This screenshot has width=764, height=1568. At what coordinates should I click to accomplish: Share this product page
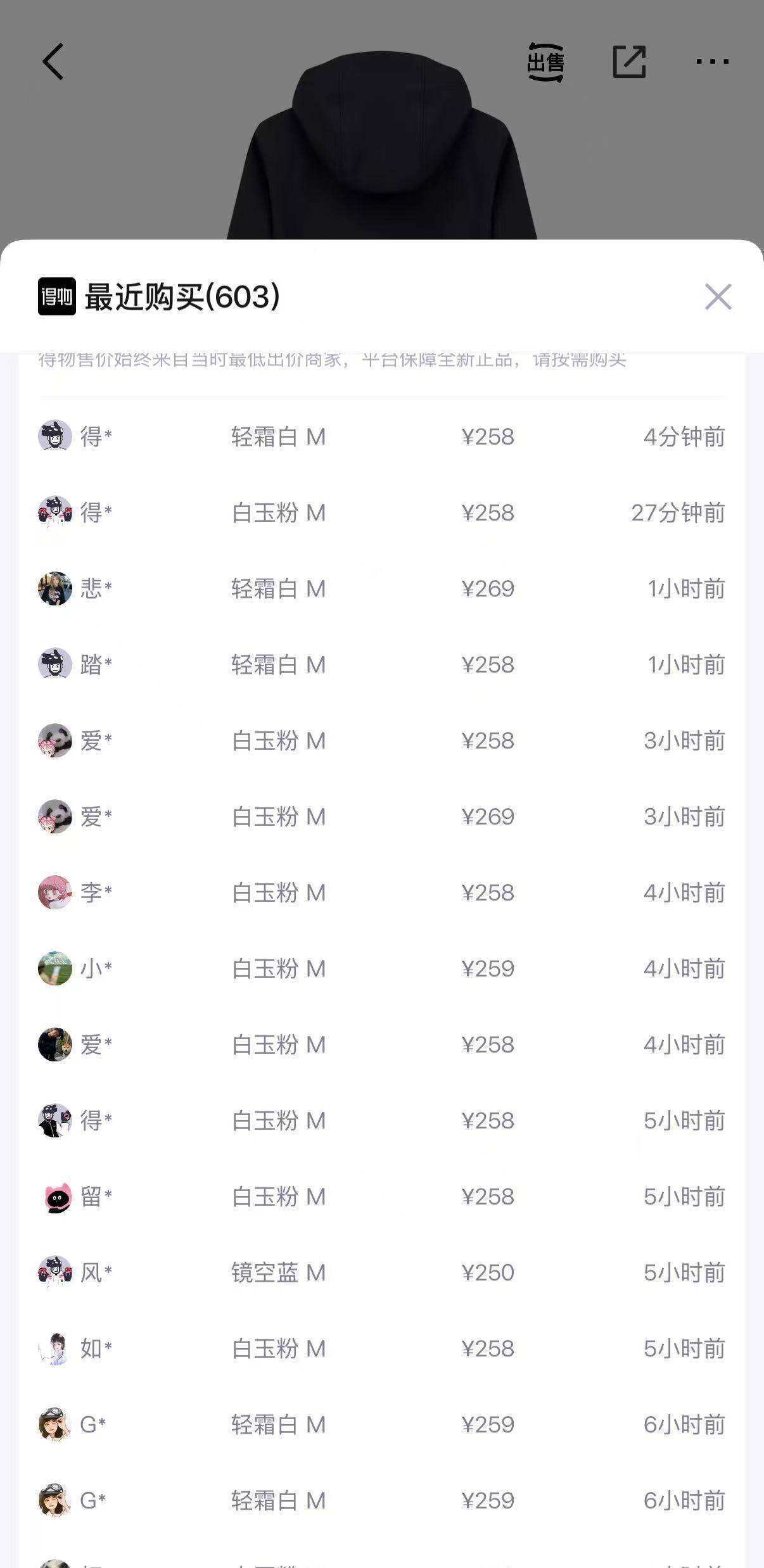click(x=629, y=62)
